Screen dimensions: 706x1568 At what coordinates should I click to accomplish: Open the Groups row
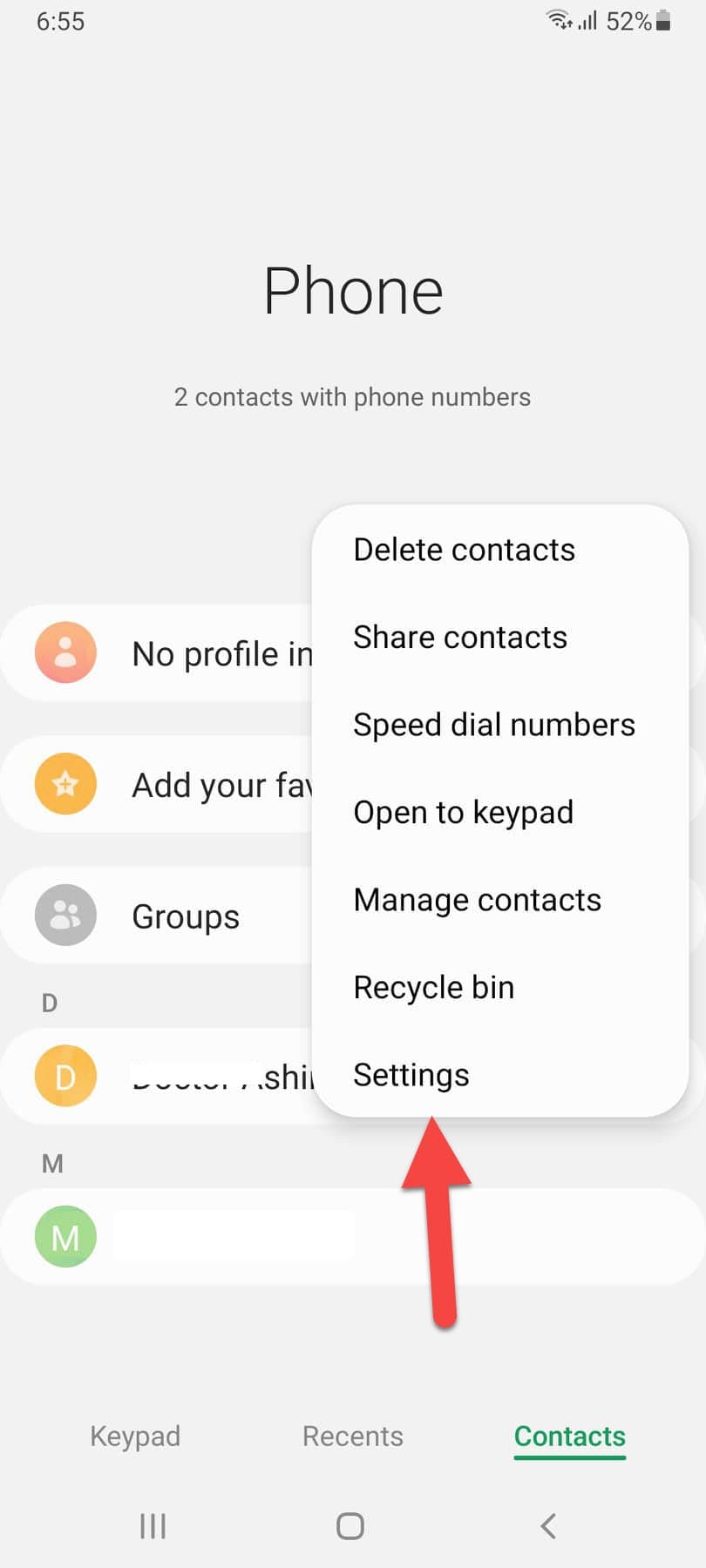tap(174, 916)
